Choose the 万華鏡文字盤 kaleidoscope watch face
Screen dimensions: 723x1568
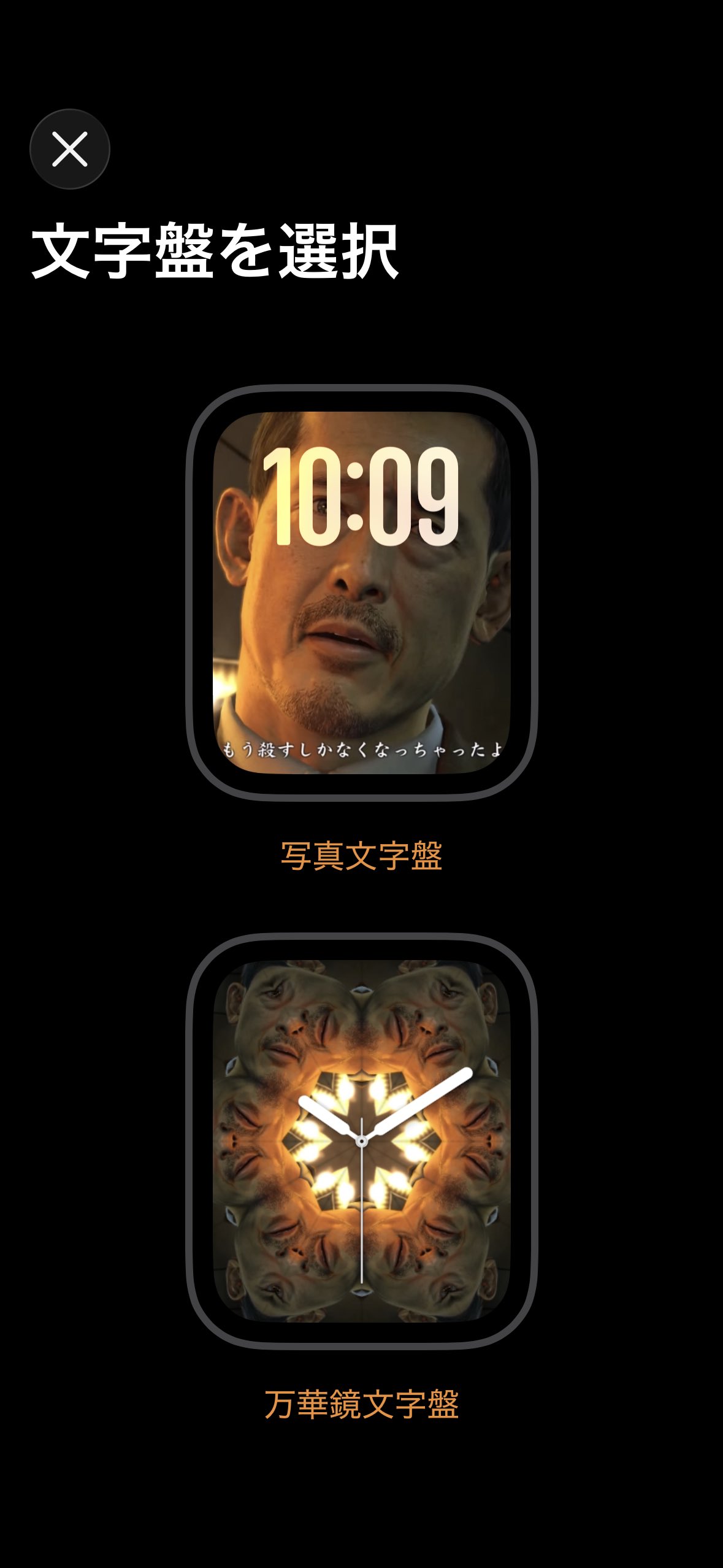(361, 1141)
